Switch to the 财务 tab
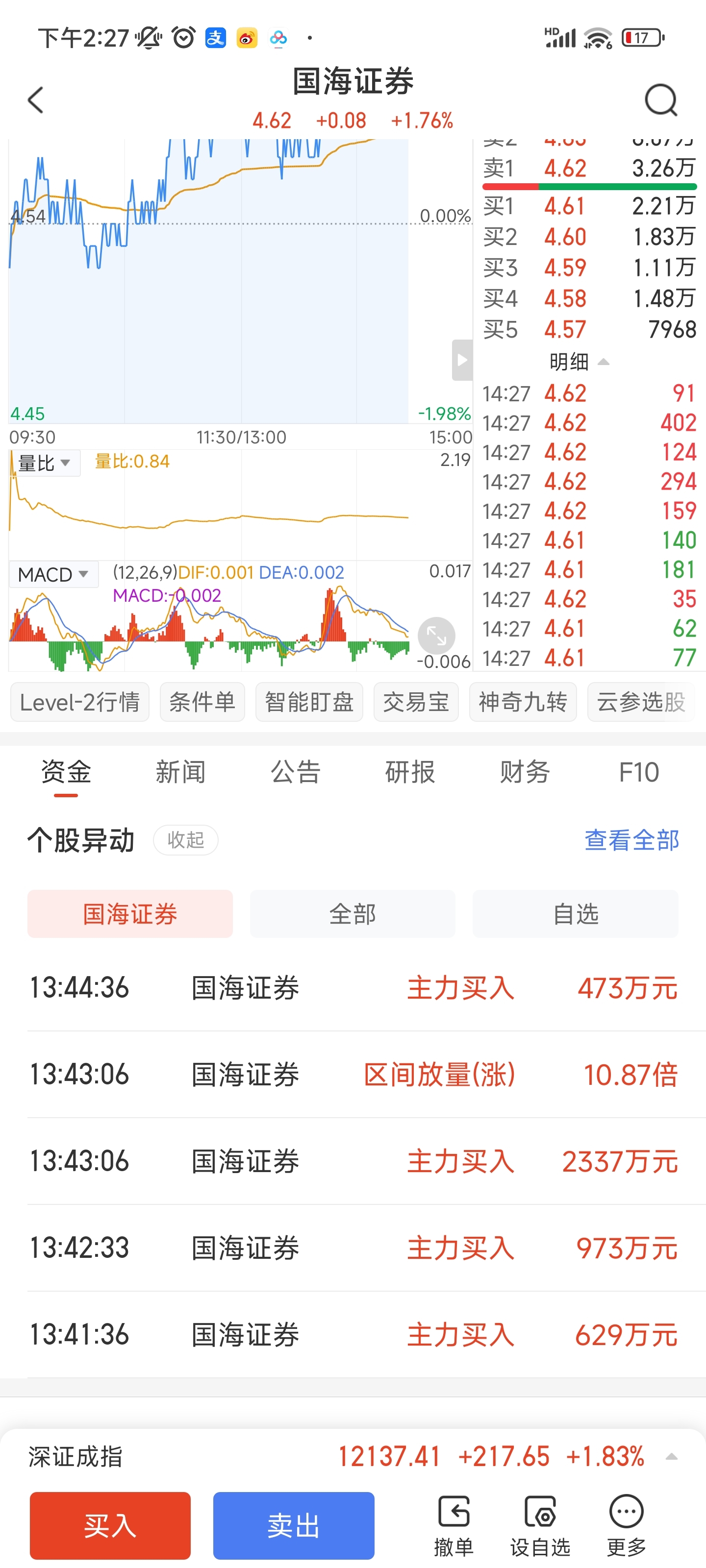Image resolution: width=706 pixels, height=1568 pixels. point(525,772)
